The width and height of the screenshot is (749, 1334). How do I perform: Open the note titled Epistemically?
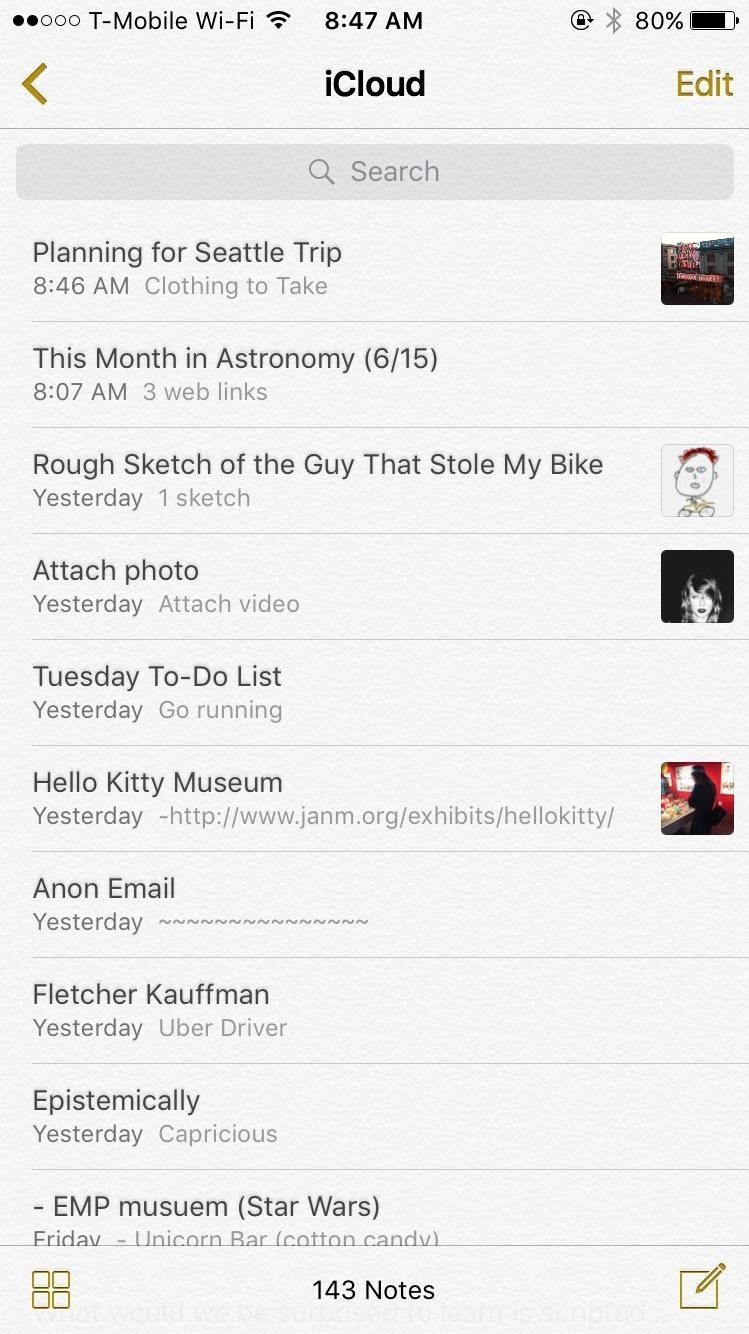[x=300, y=1114]
